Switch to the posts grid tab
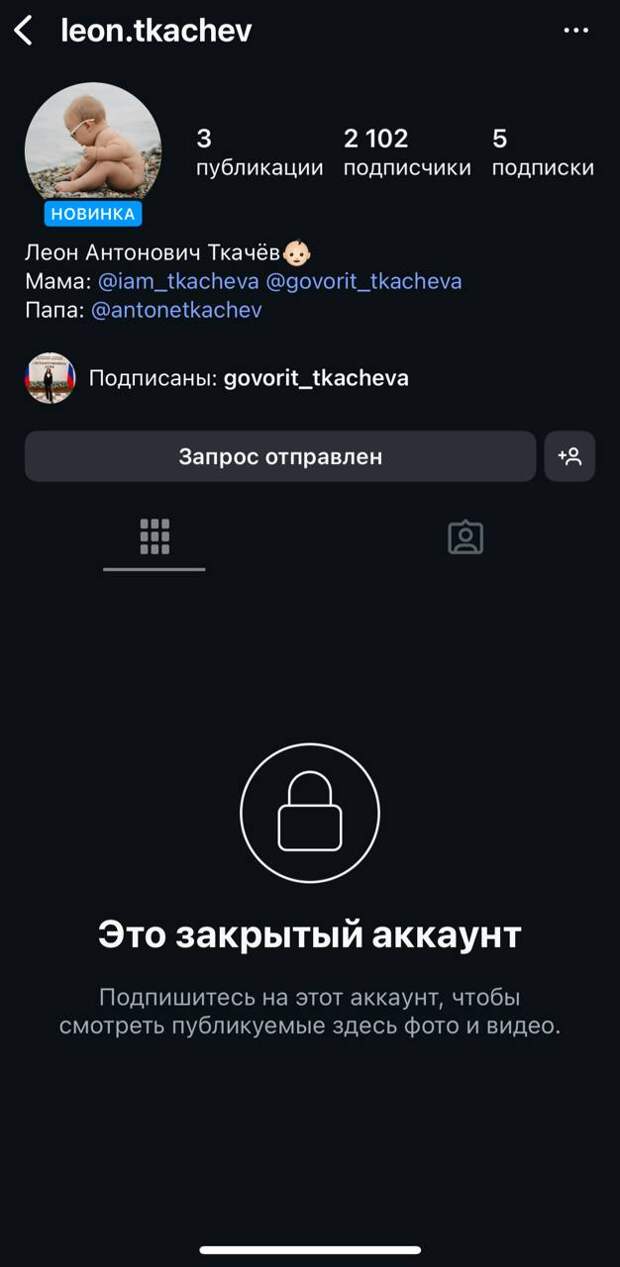 click(x=154, y=537)
